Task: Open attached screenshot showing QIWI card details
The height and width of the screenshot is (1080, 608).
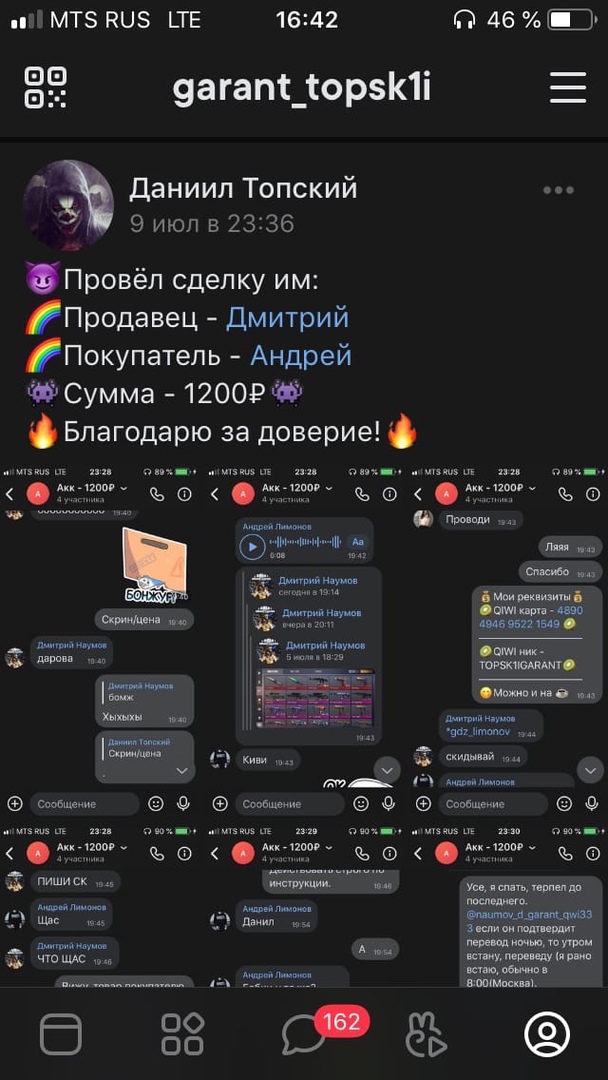Action: [x=508, y=640]
